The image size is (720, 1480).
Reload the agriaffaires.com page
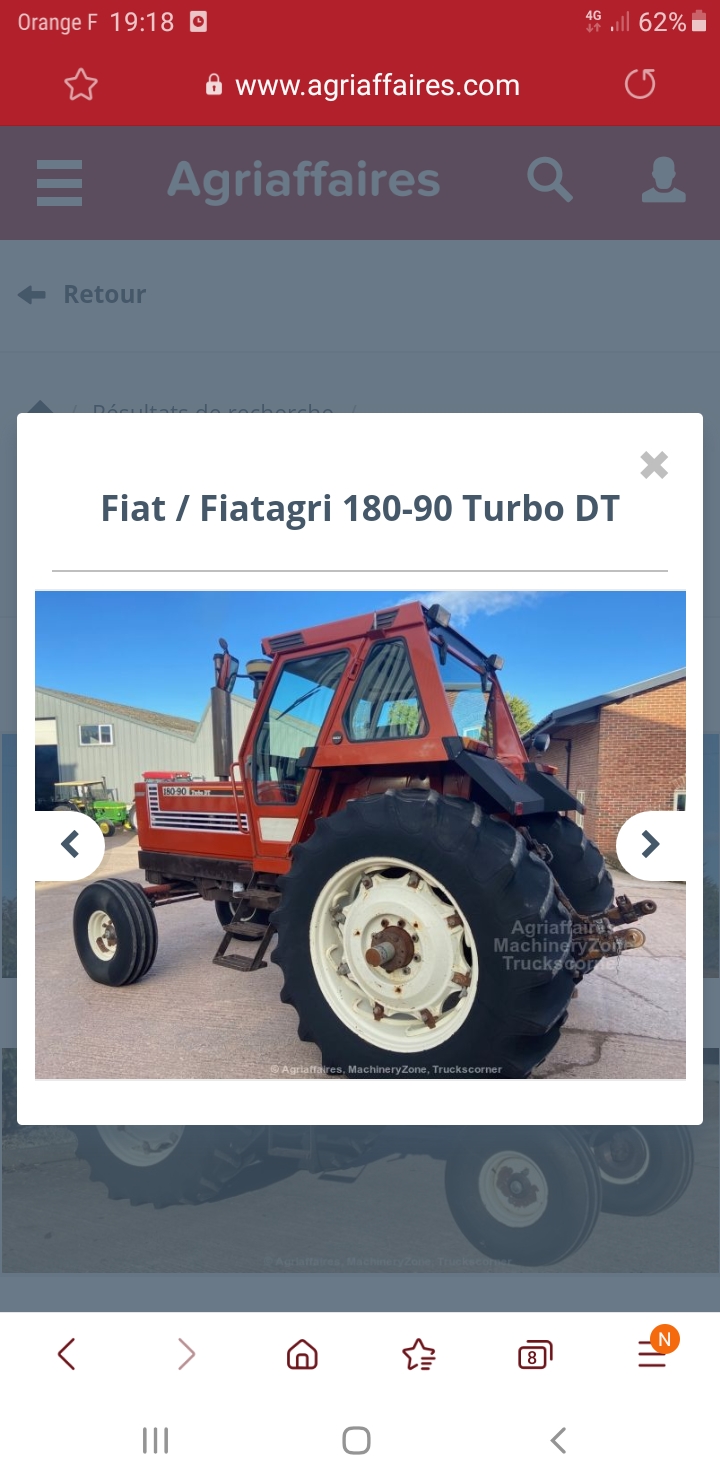[640, 85]
